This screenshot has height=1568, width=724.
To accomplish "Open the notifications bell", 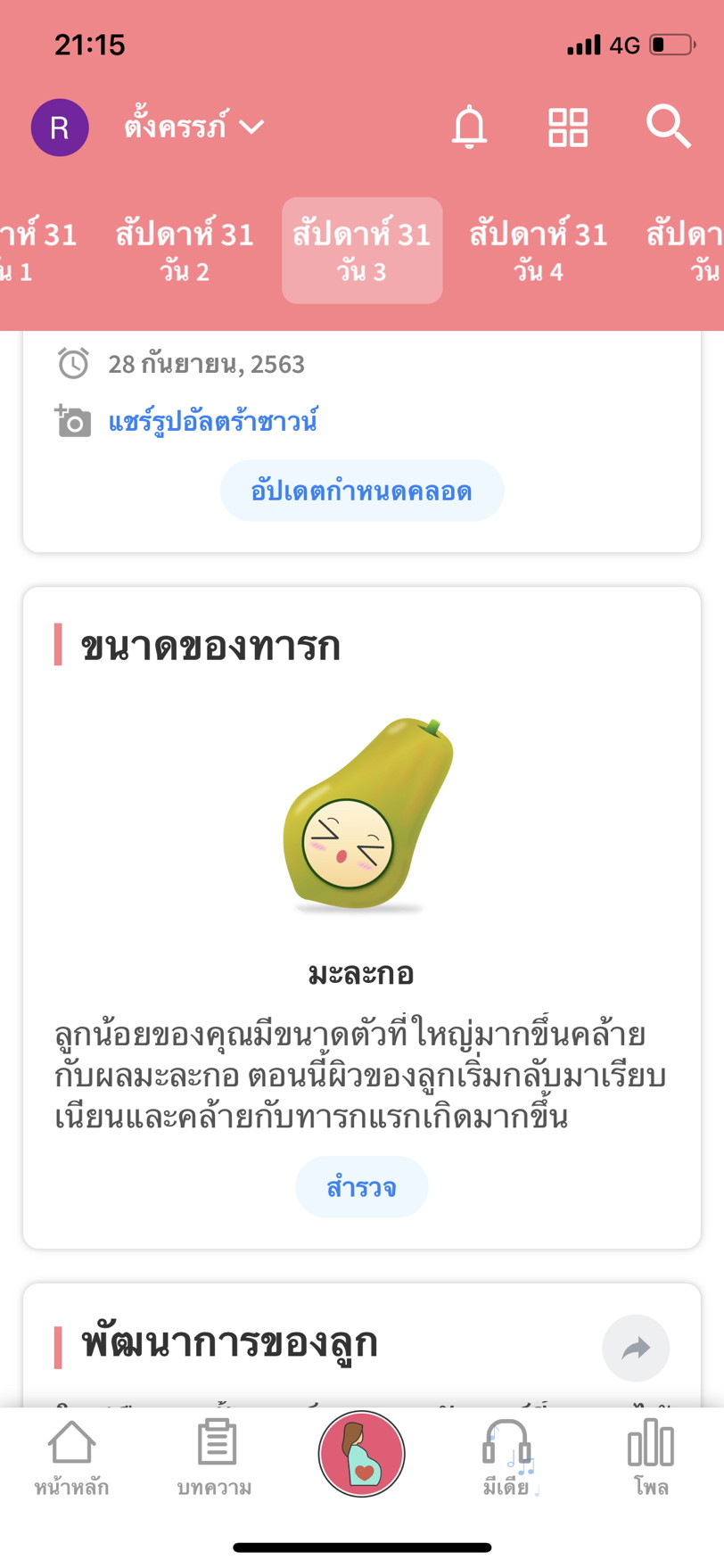I will click(x=469, y=127).
